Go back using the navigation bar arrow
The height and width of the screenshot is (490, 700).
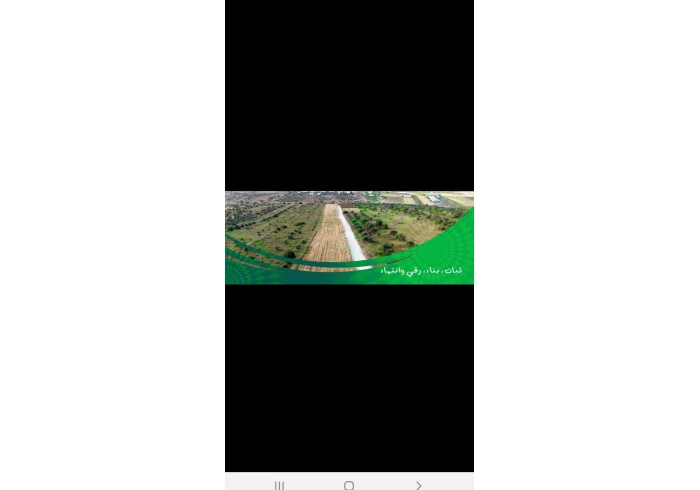tap(418, 485)
